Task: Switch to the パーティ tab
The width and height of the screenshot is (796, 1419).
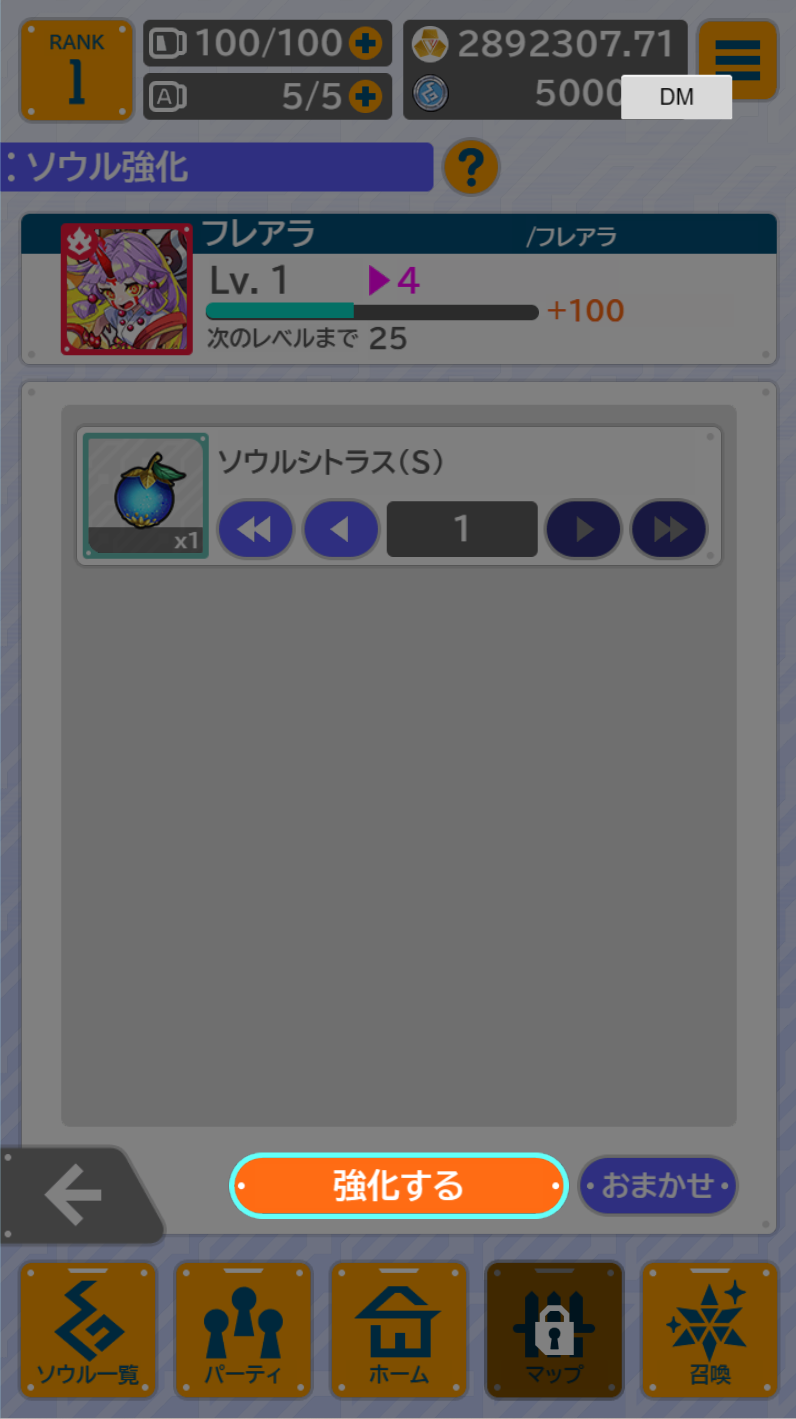Action: coord(244,1330)
